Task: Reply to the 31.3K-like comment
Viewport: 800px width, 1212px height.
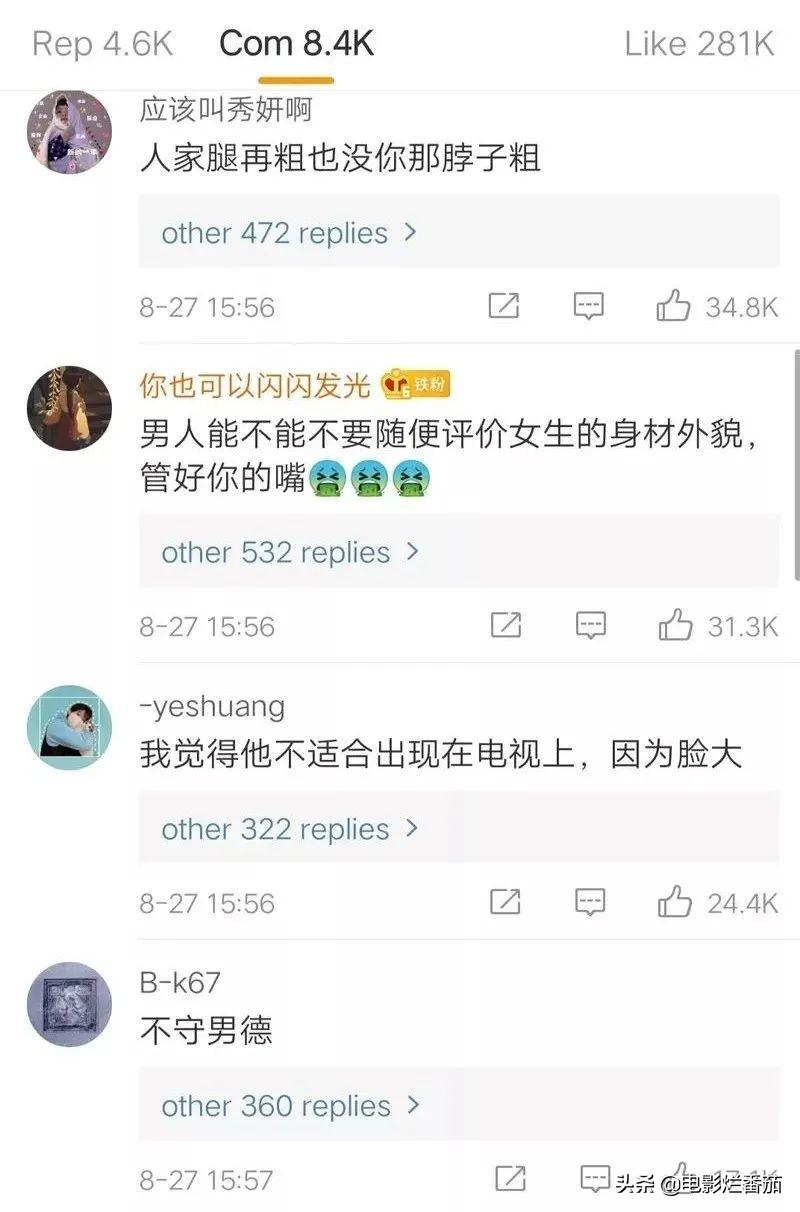Action: point(591,626)
